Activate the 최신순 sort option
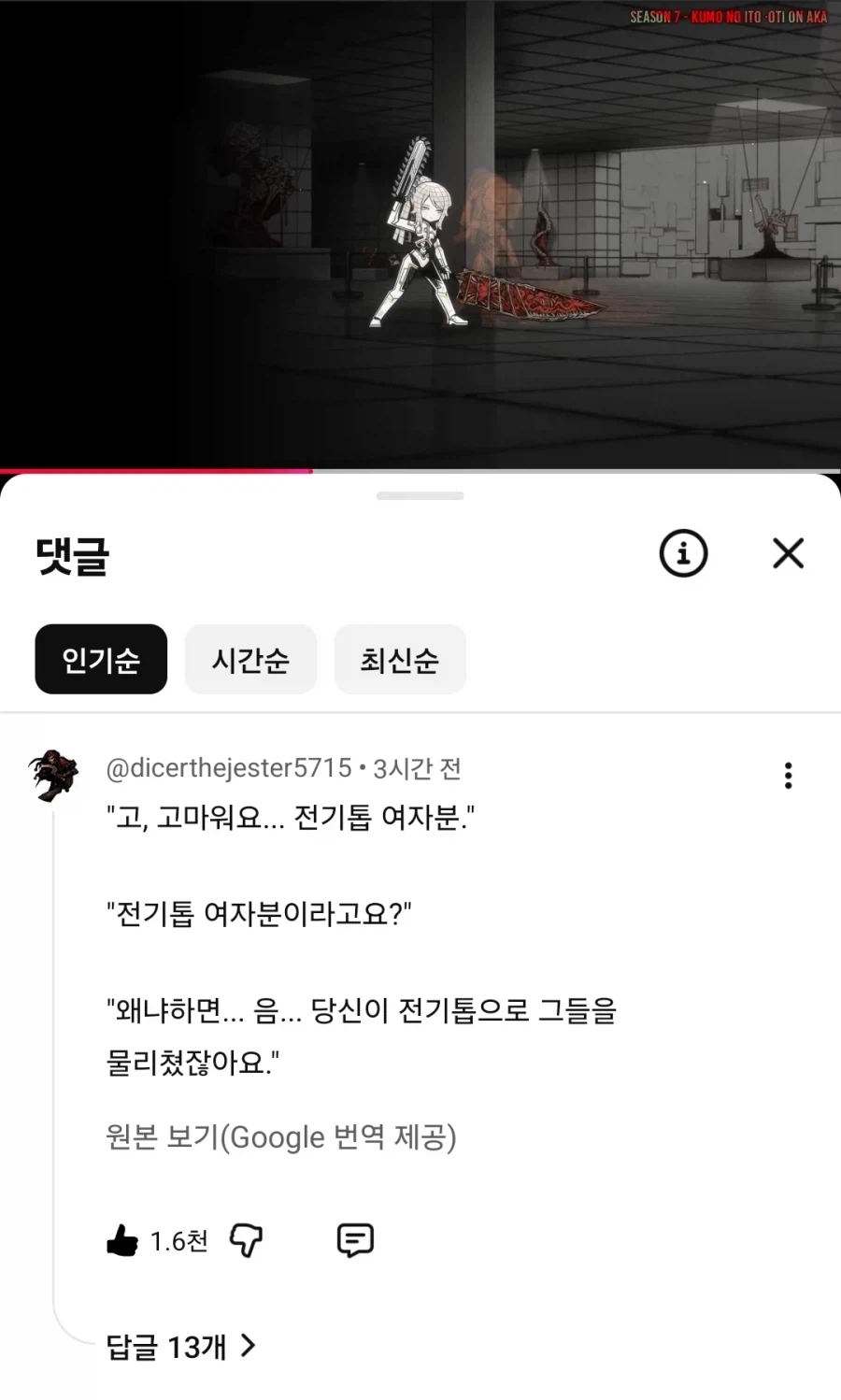Image resolution: width=841 pixels, height=1400 pixels. click(400, 659)
